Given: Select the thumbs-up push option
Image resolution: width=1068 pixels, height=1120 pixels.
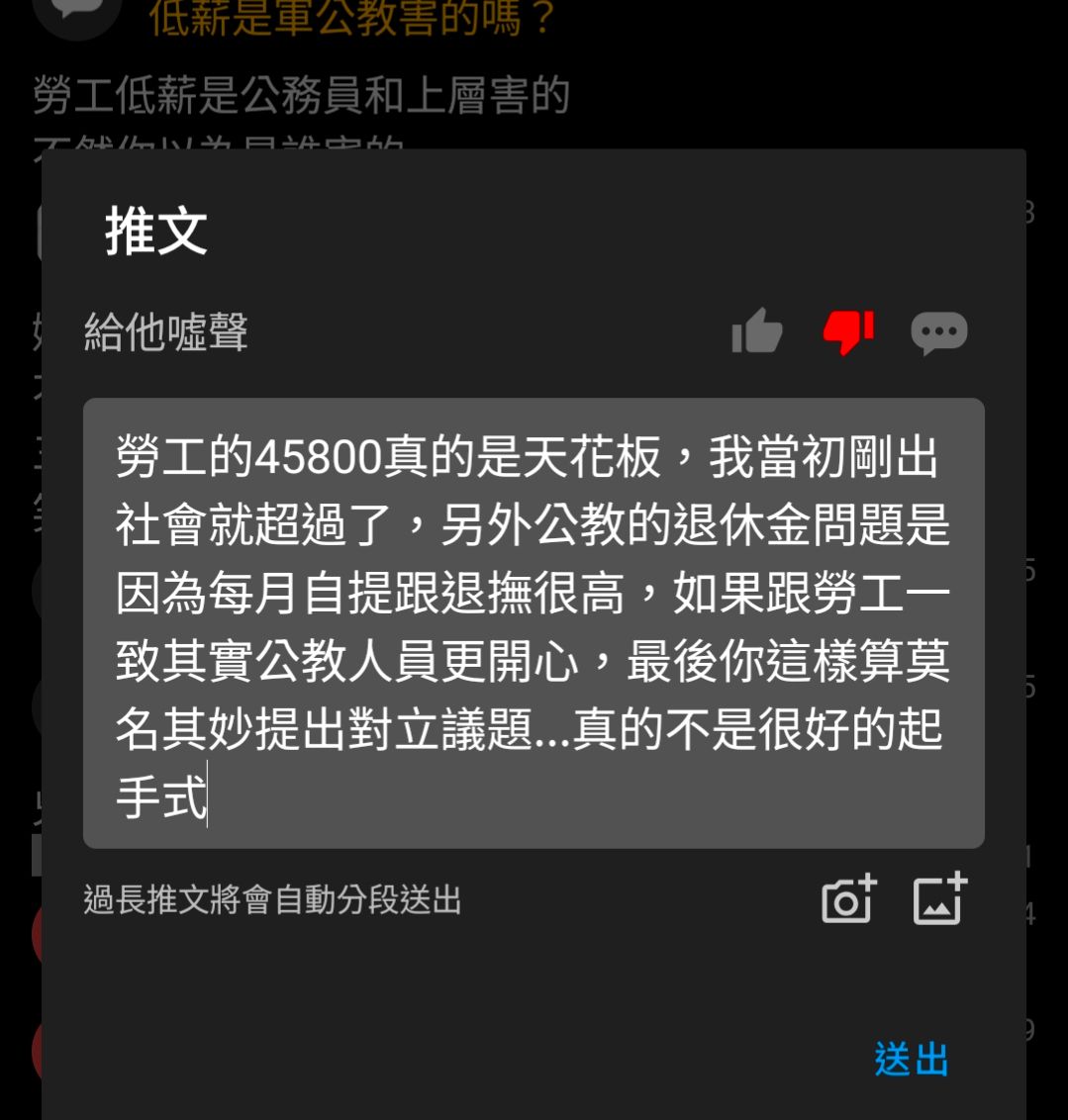Looking at the screenshot, I should tap(757, 331).
